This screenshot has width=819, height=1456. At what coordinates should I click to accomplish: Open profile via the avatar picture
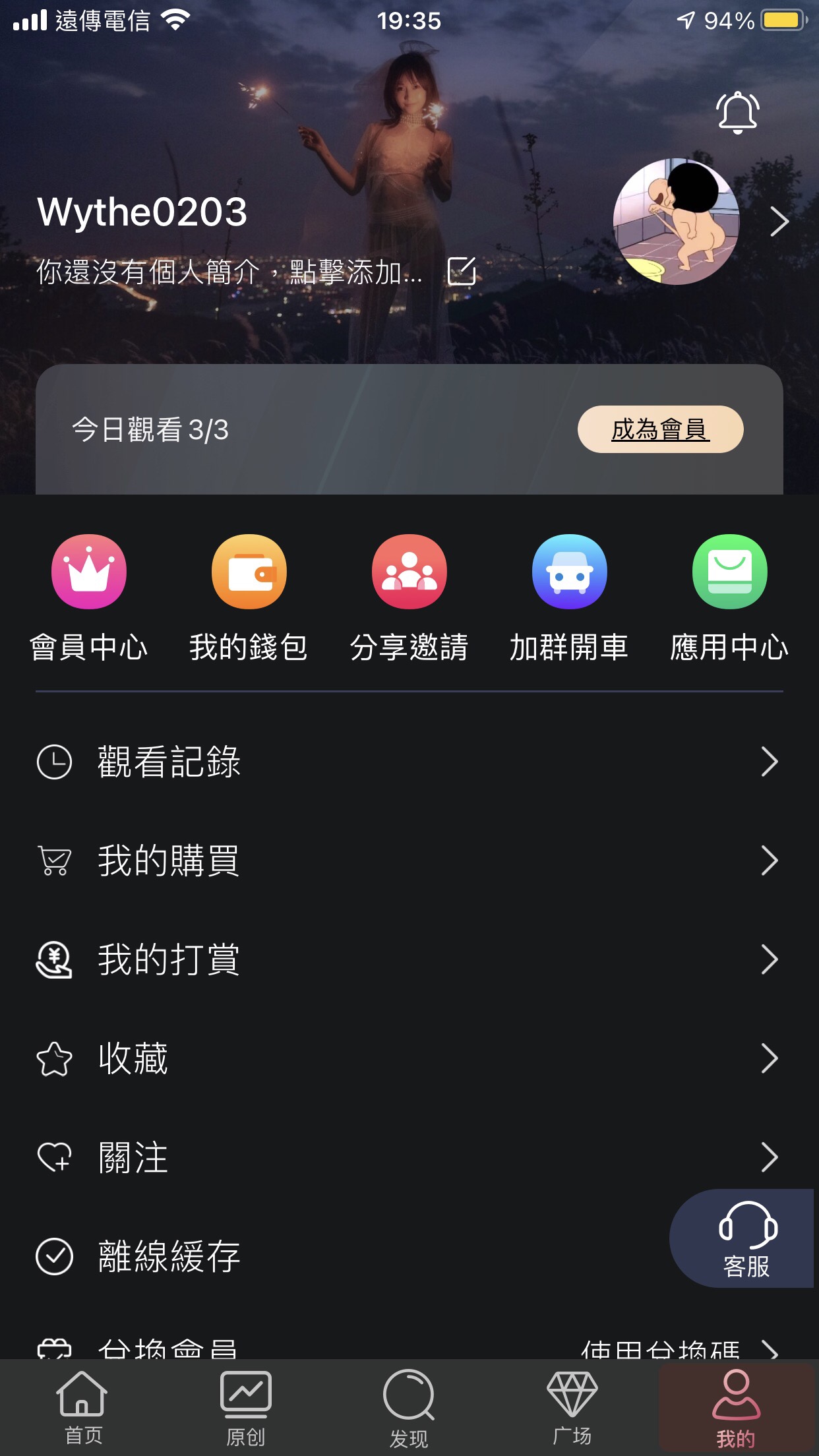[676, 222]
